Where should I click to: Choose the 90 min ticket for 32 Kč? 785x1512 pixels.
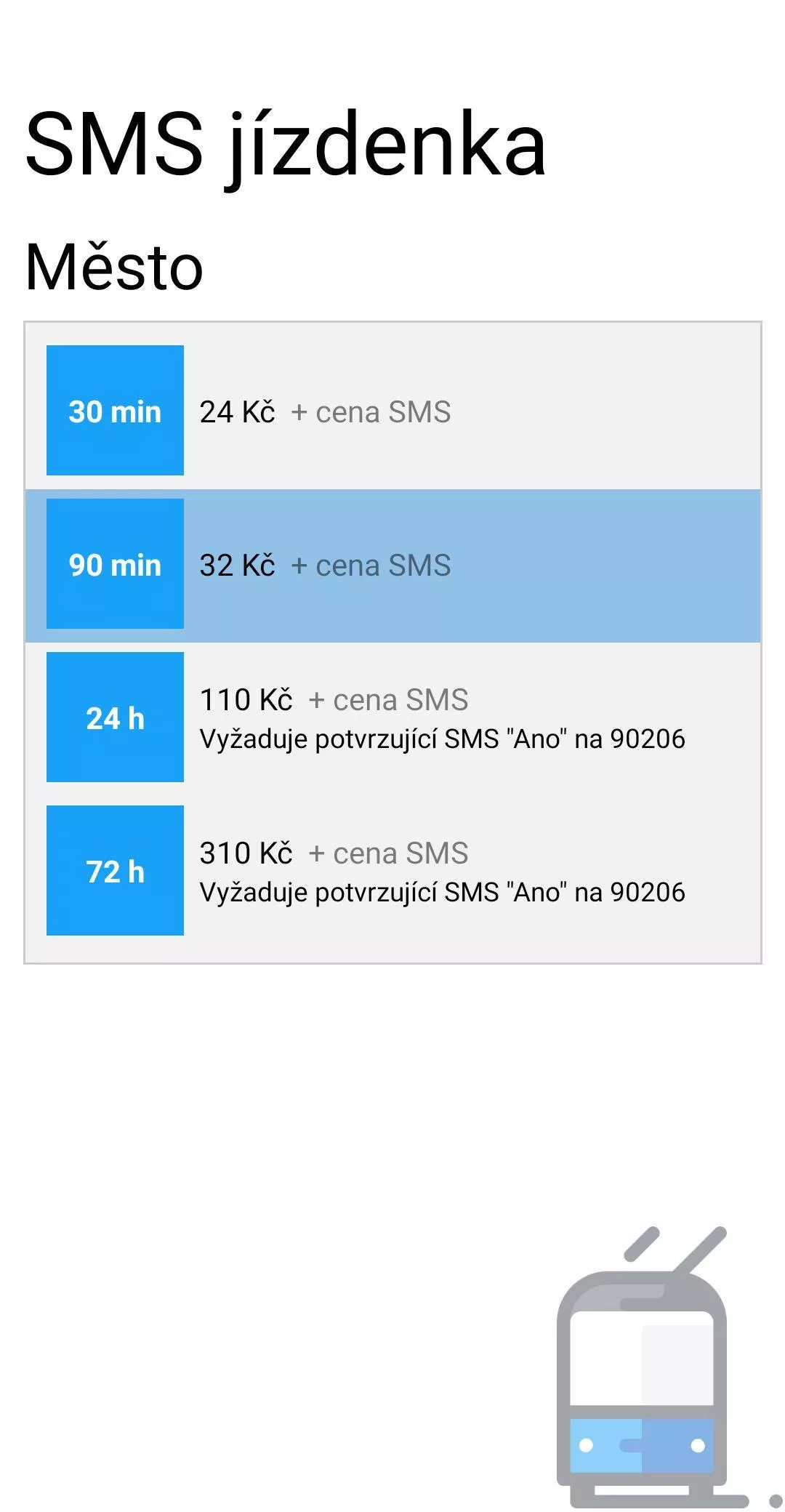[392, 565]
